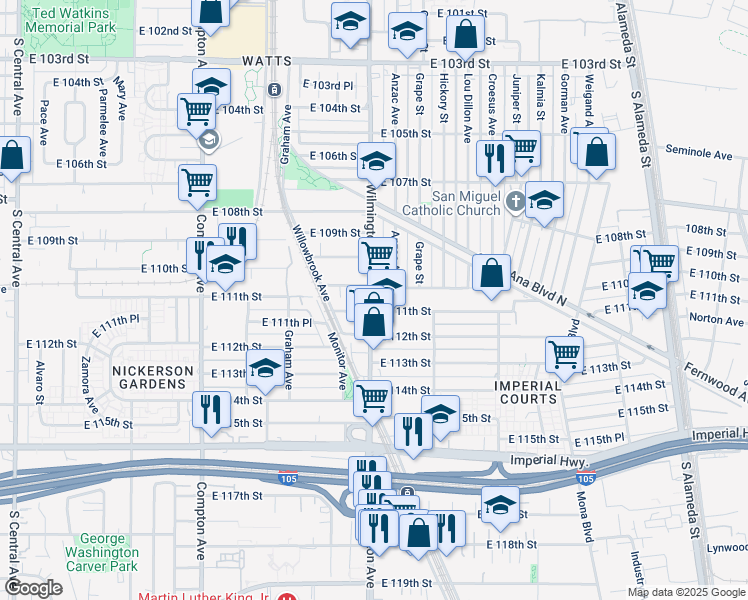
Task: Open the shopping bag marker near Weigand Ave
Action: point(596,152)
